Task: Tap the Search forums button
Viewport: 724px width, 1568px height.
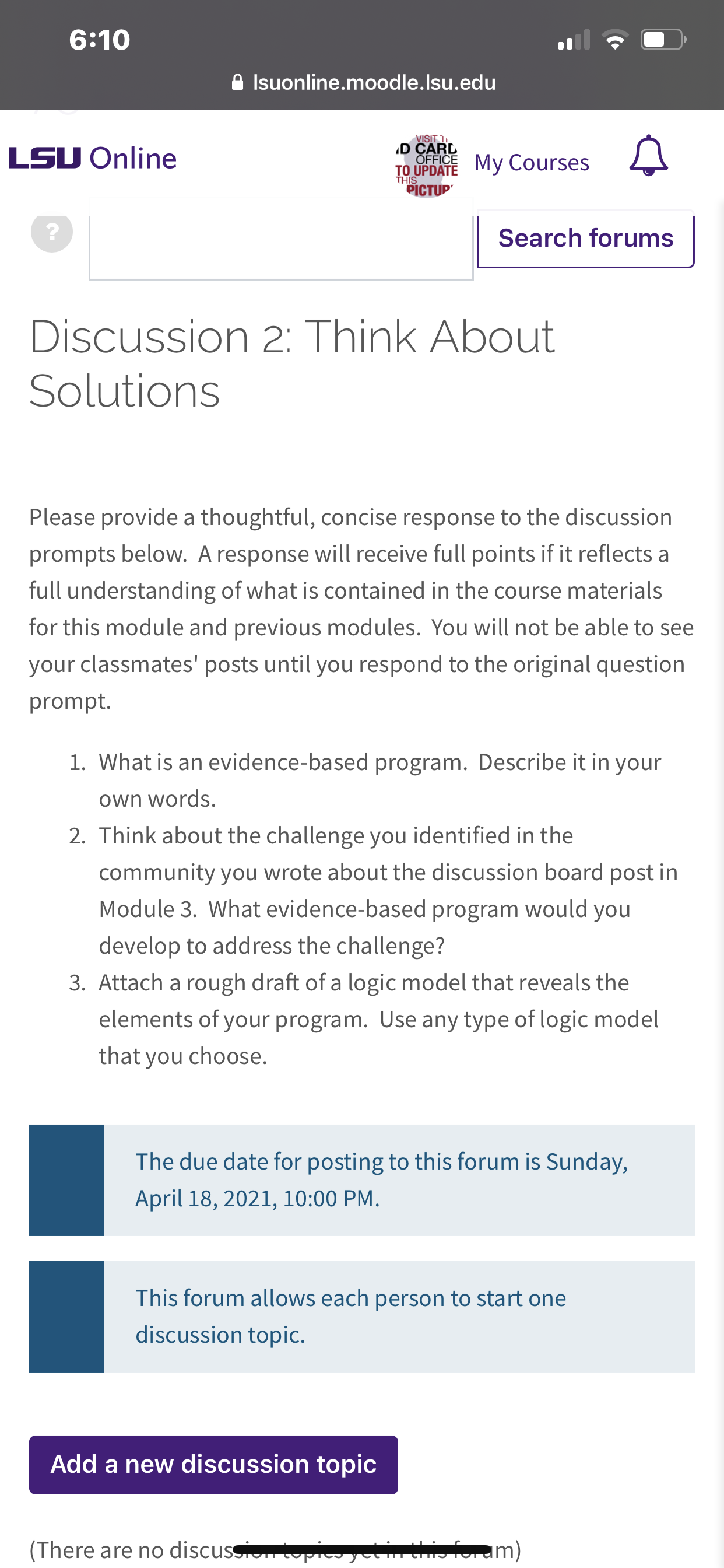Action: click(x=586, y=239)
